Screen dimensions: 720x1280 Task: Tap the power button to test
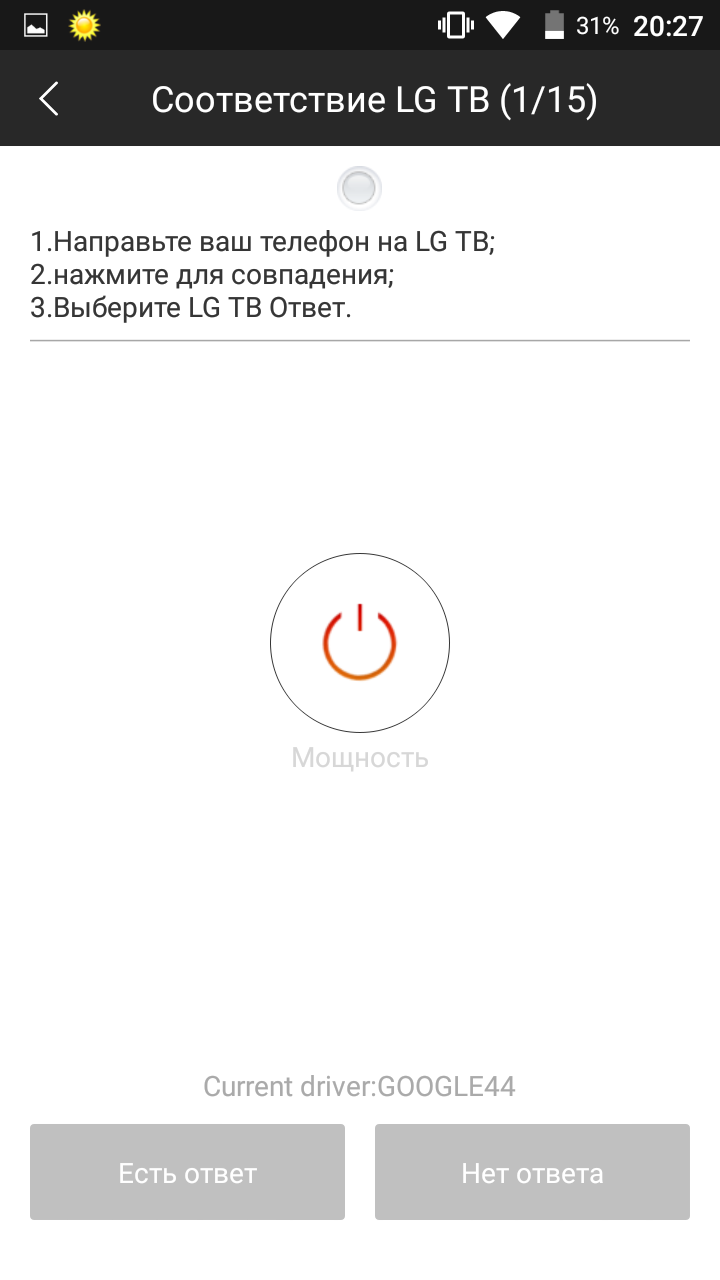tap(360, 643)
